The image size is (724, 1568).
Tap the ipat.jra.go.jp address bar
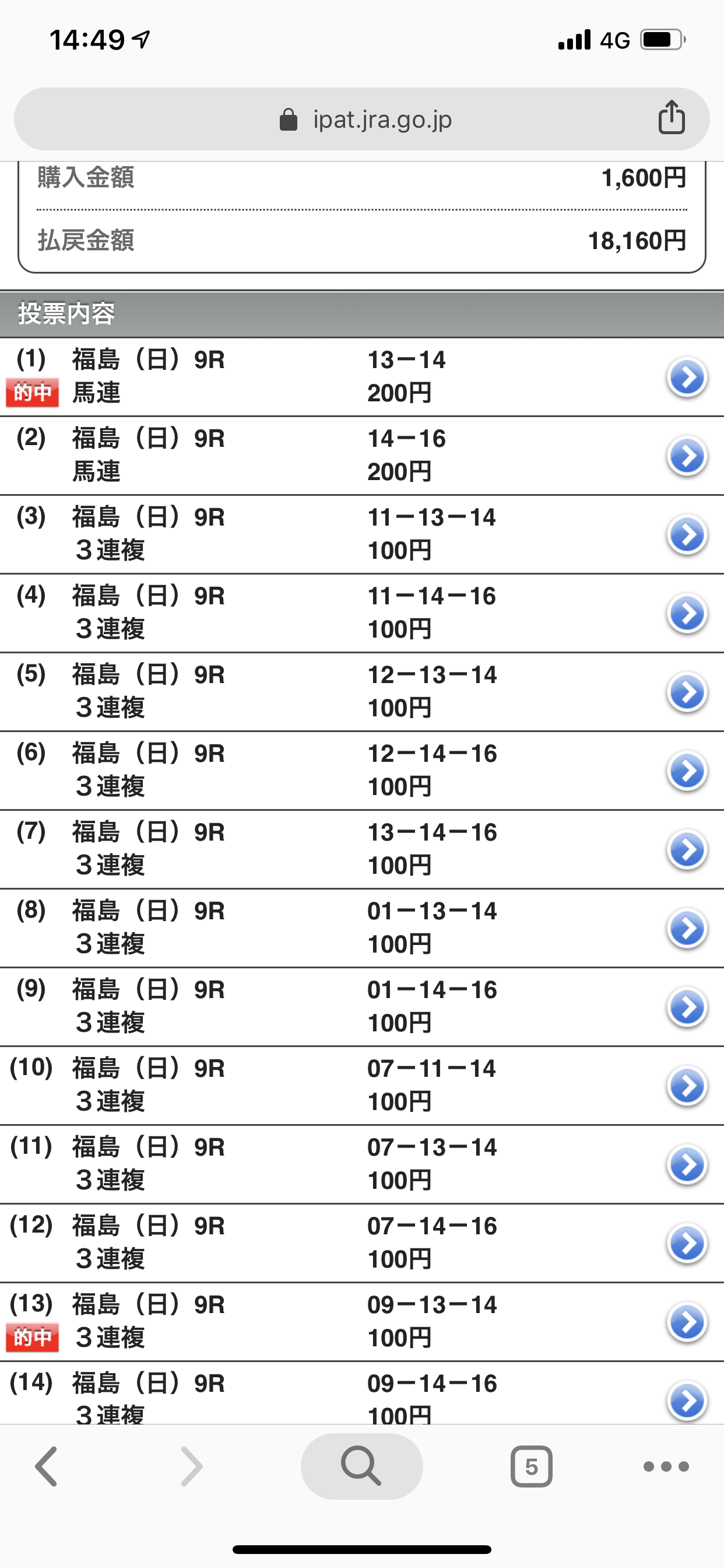[361, 120]
